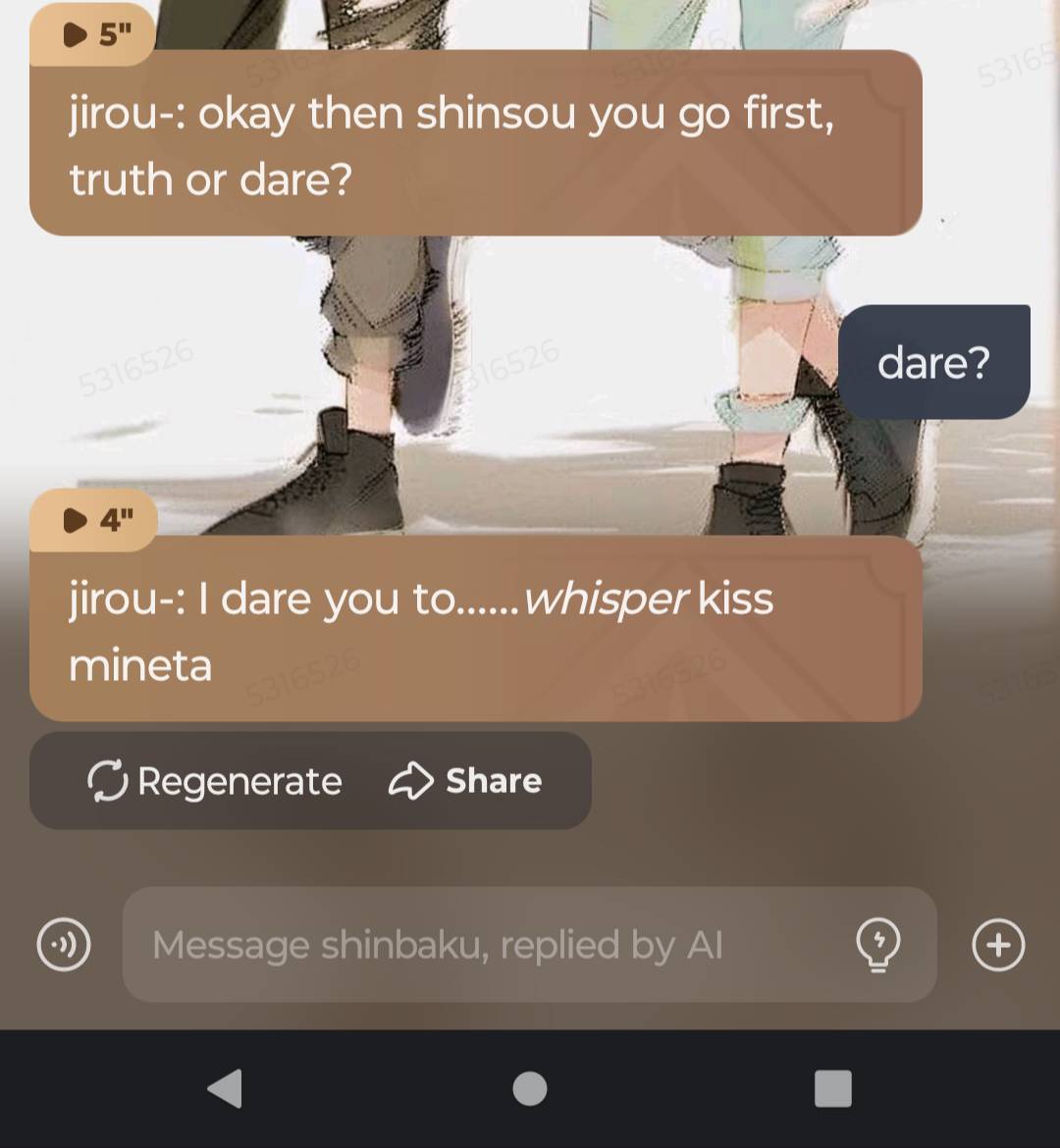Regenerate the last AI reply
1060x1148 pixels.
click(216, 781)
